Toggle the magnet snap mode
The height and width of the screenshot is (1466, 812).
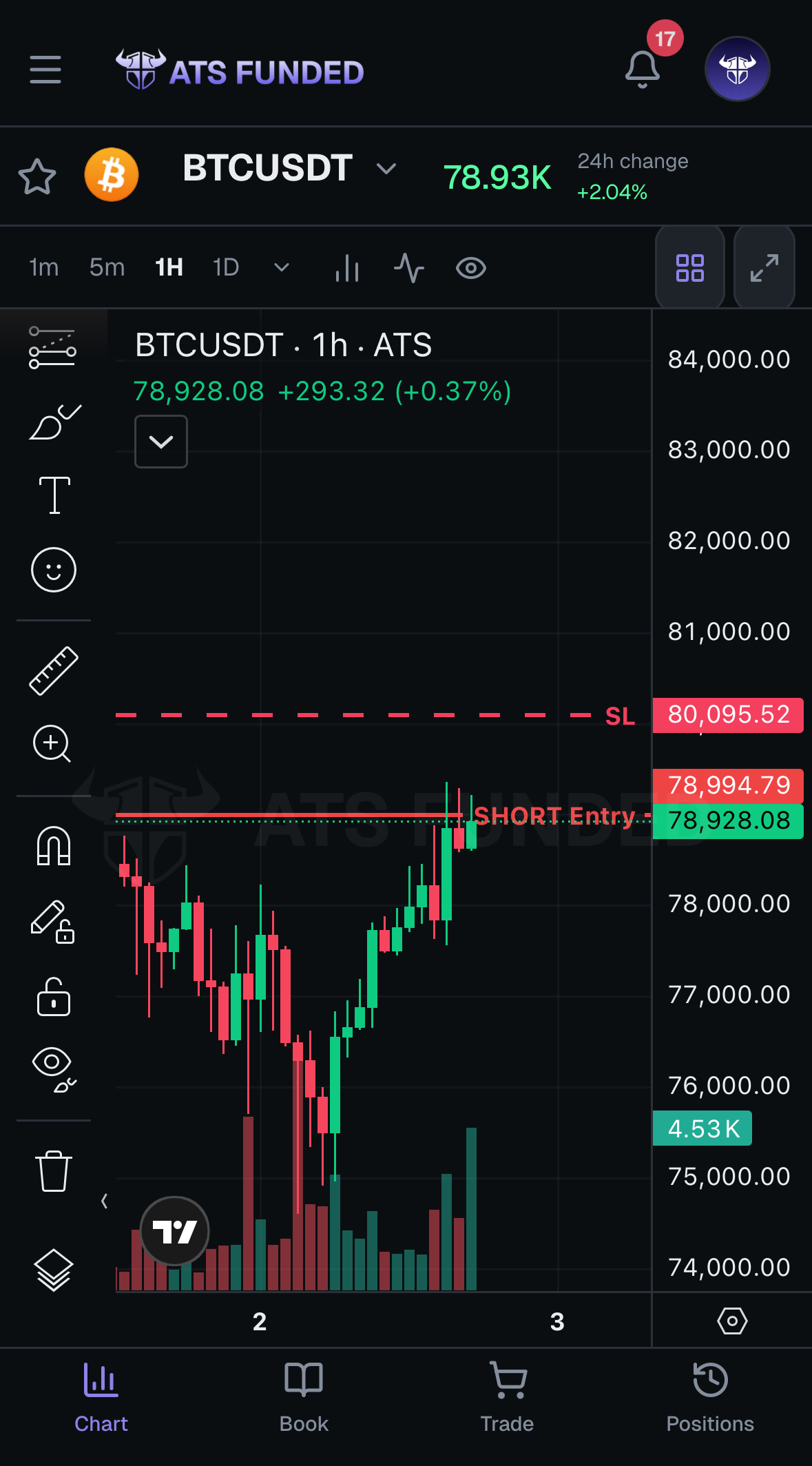point(54,845)
